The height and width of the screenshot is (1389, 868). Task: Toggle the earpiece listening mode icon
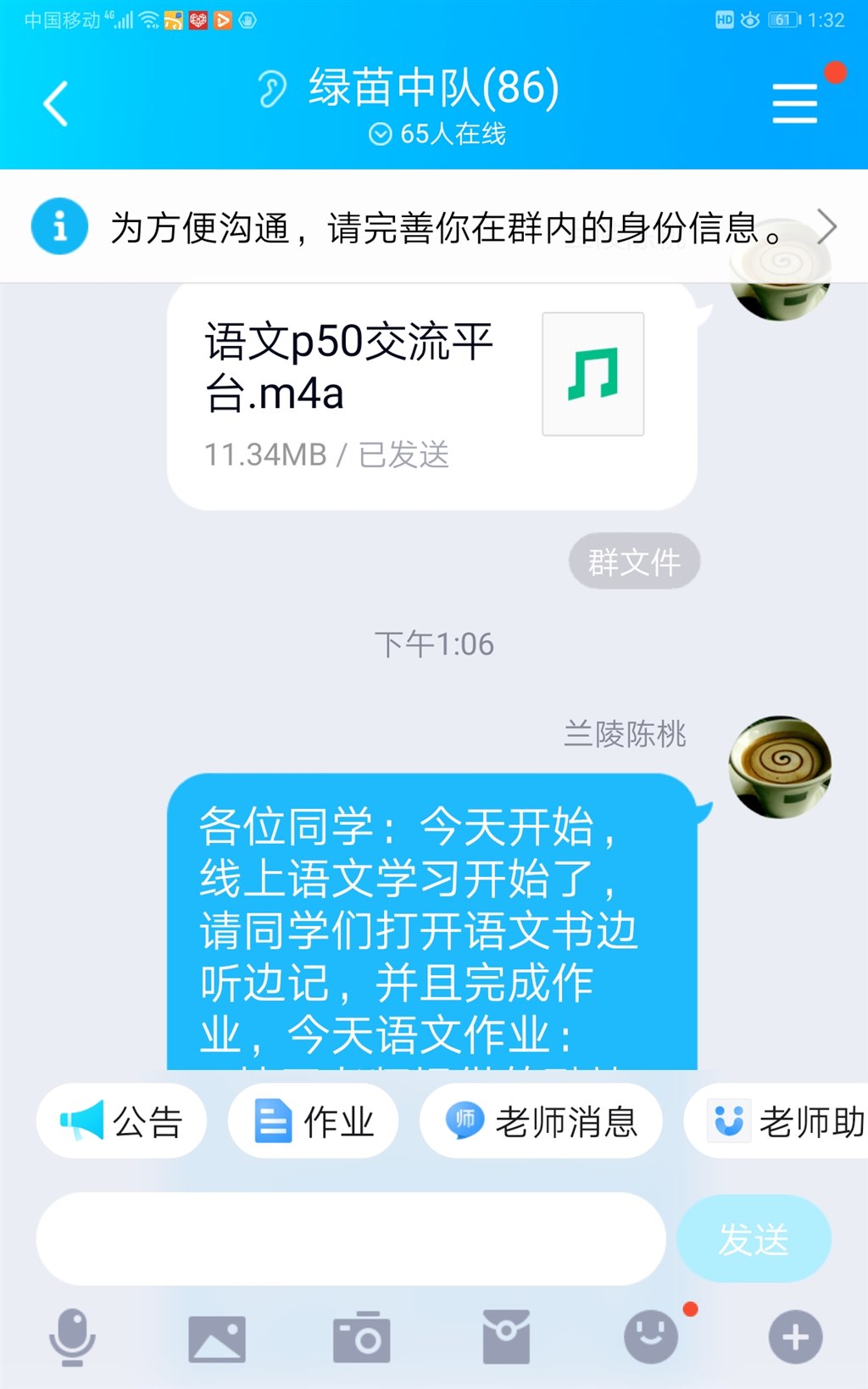[x=272, y=88]
